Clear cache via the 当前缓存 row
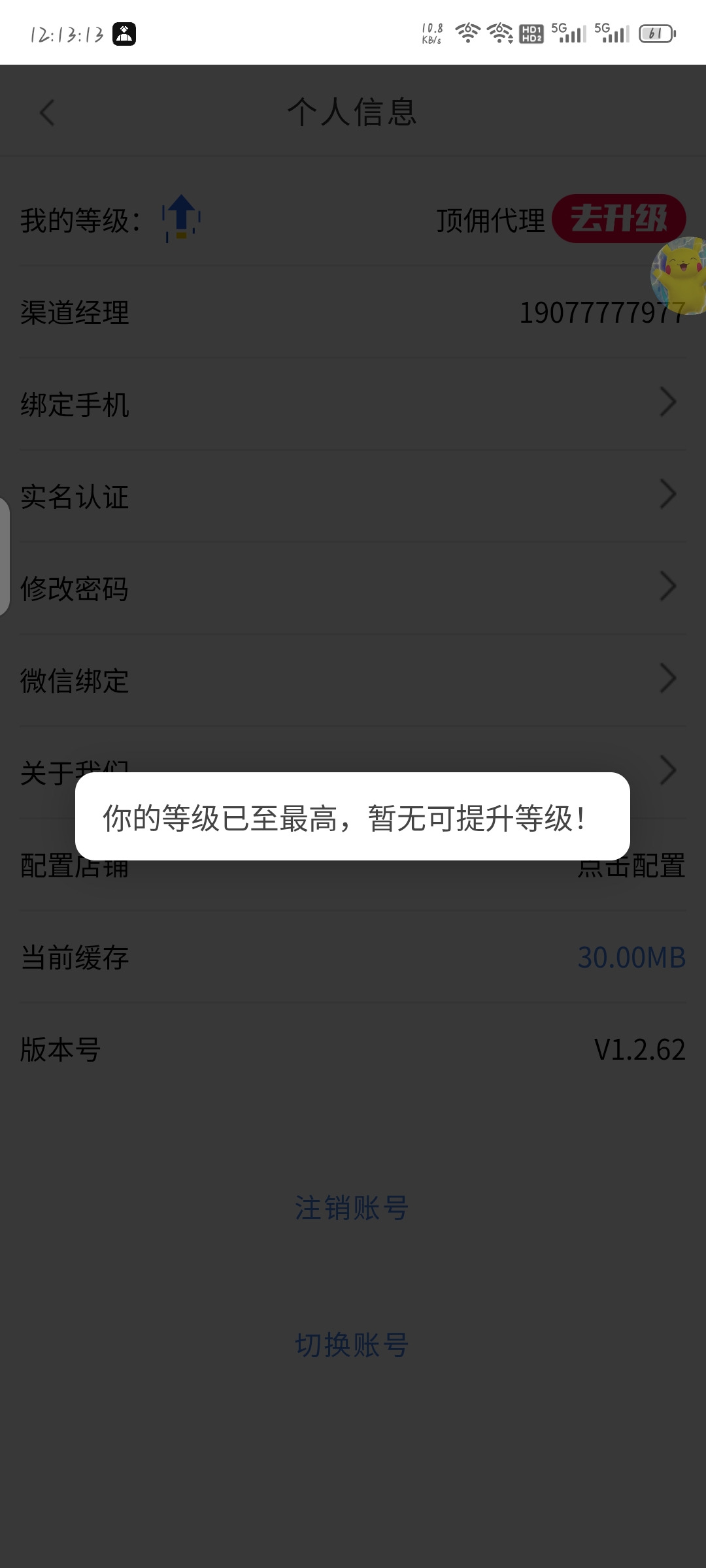706x1568 pixels. click(x=353, y=957)
